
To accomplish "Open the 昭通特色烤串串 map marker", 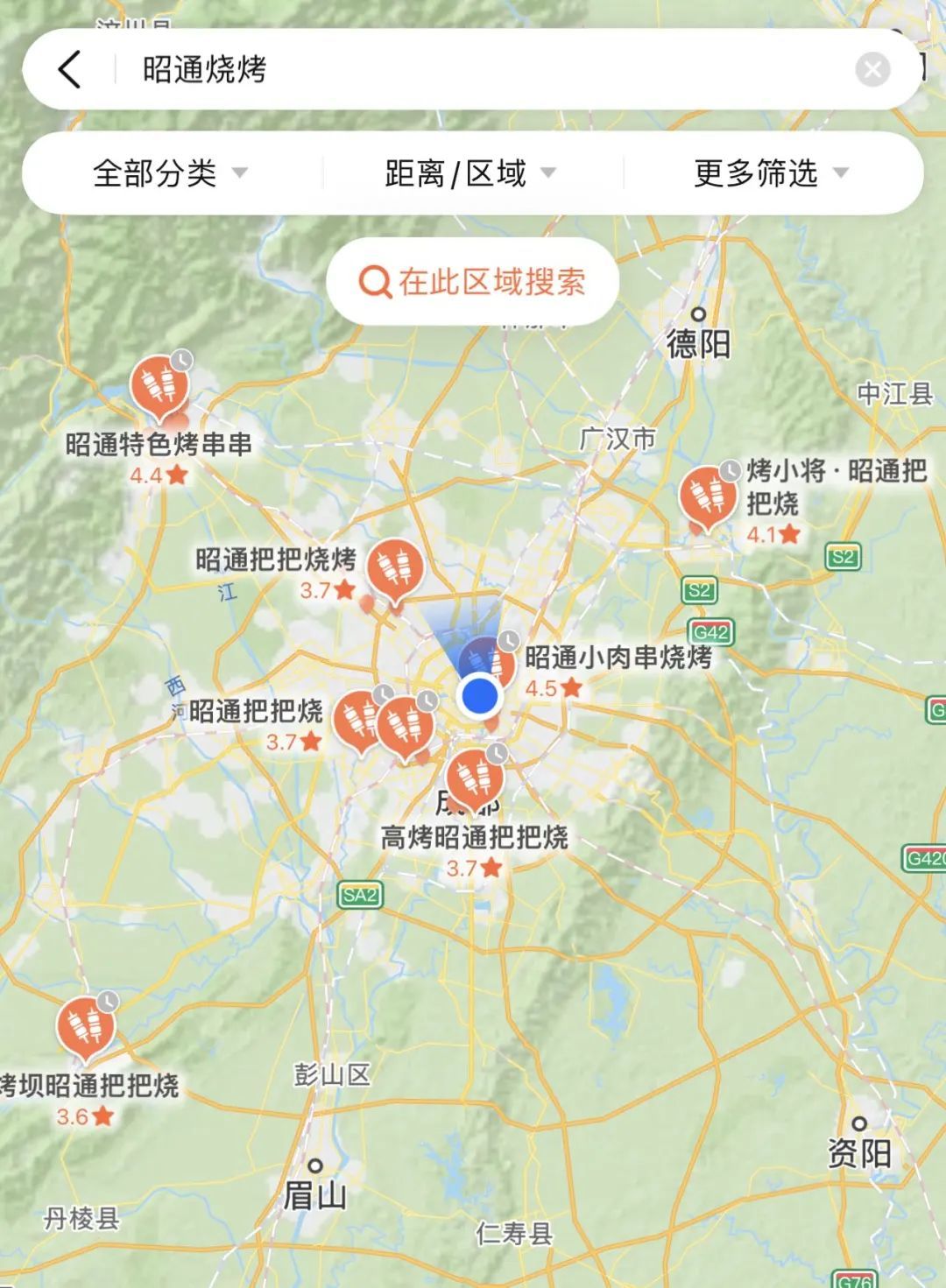I will click(160, 385).
